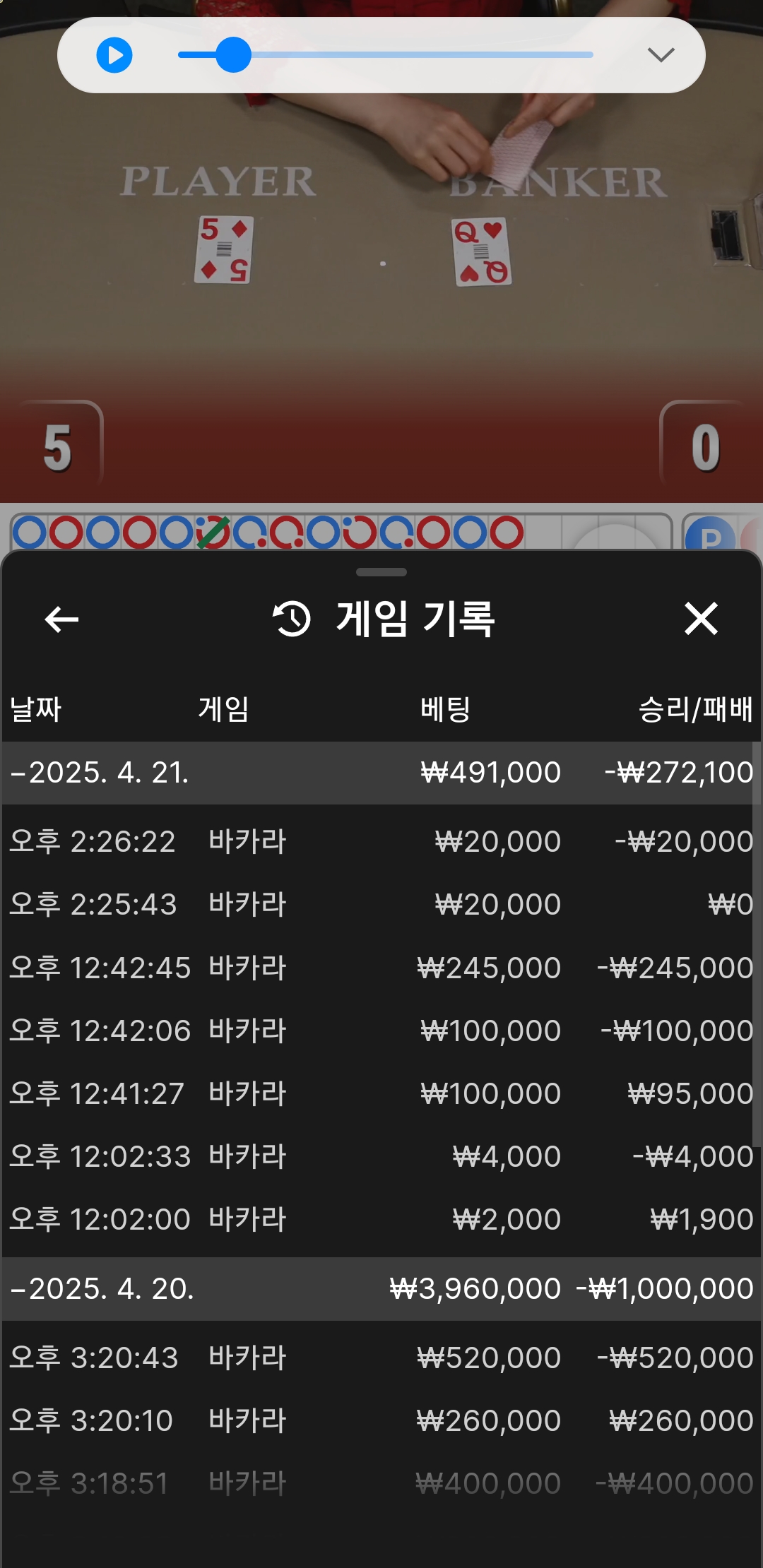763x1568 pixels.
Task: Open the 오후 3:20:10 바카라 record
Action: (x=381, y=1420)
